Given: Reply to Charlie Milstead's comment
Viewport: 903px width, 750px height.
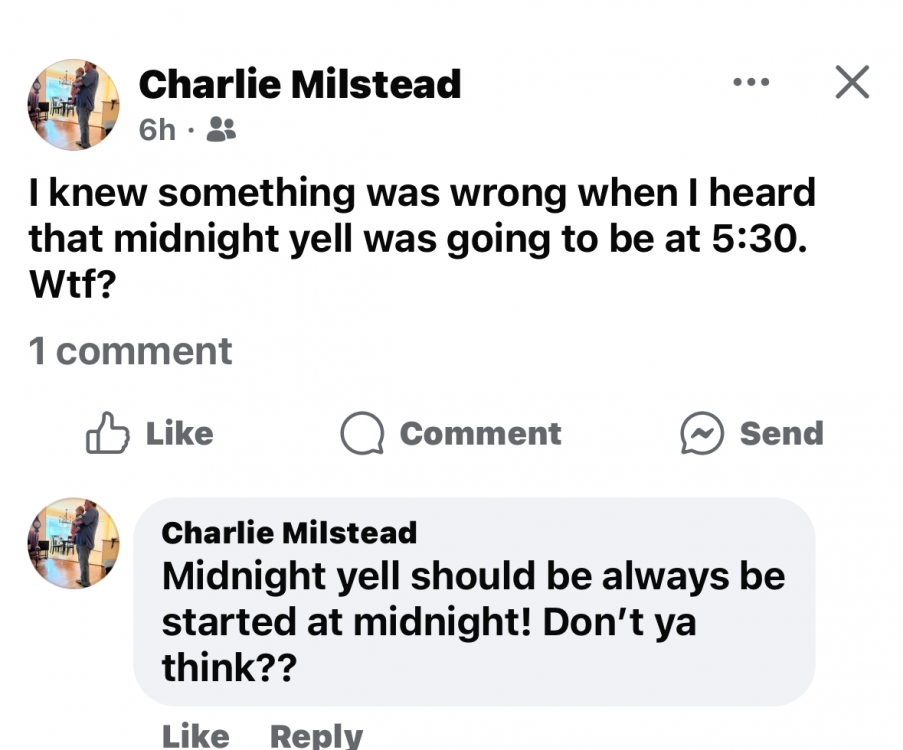Looking at the screenshot, I should click(x=316, y=736).
